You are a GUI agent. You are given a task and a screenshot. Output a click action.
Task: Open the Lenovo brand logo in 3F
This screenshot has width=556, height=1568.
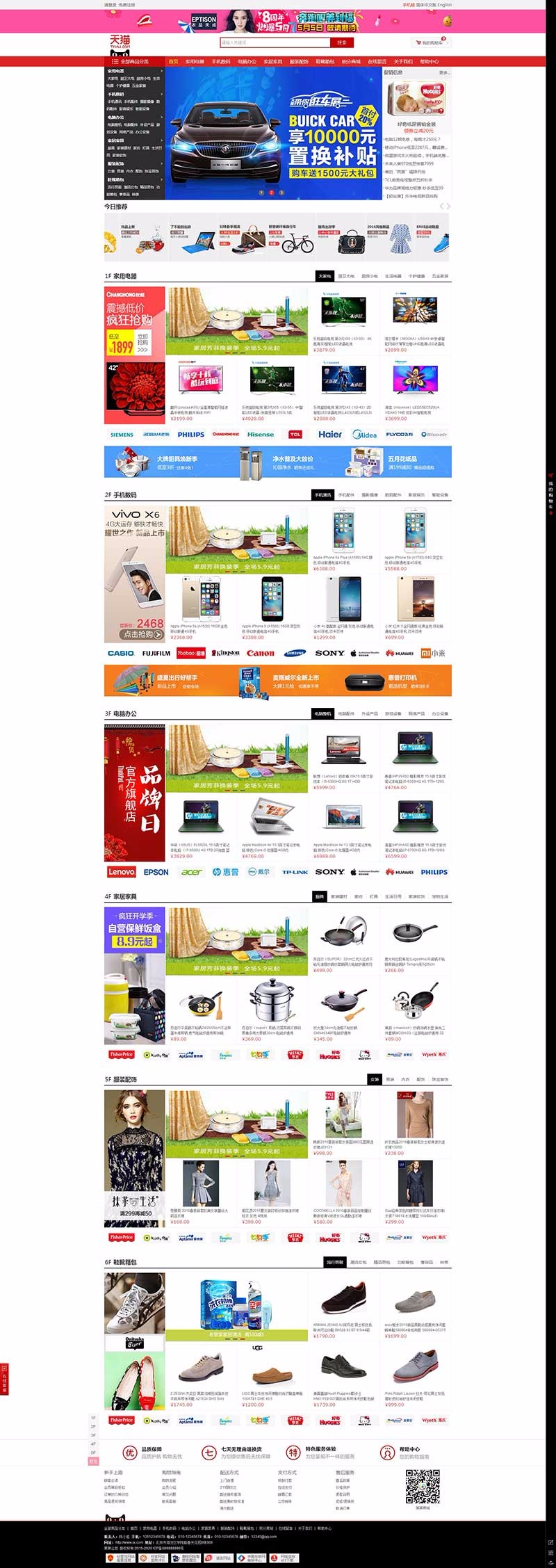pyautogui.click(x=122, y=872)
